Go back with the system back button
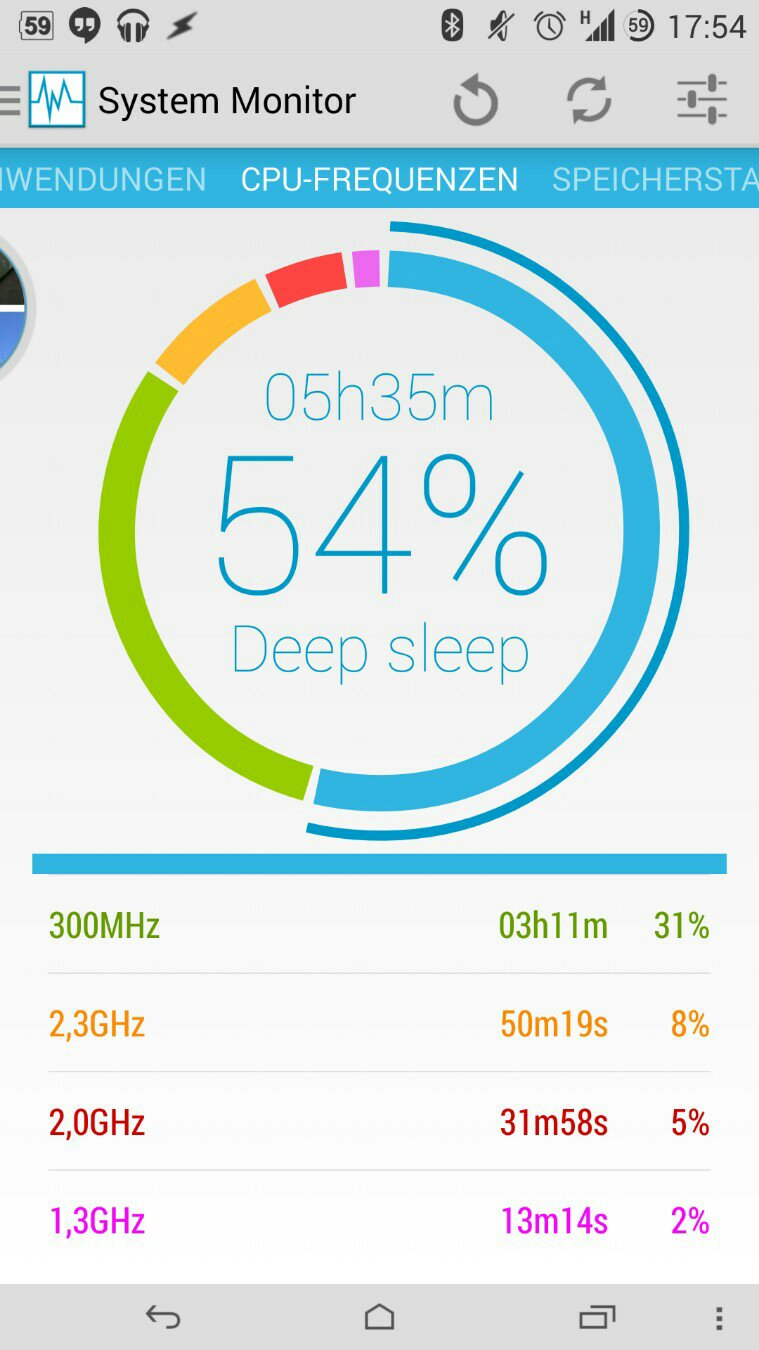The height and width of the screenshot is (1350, 759). (163, 1317)
